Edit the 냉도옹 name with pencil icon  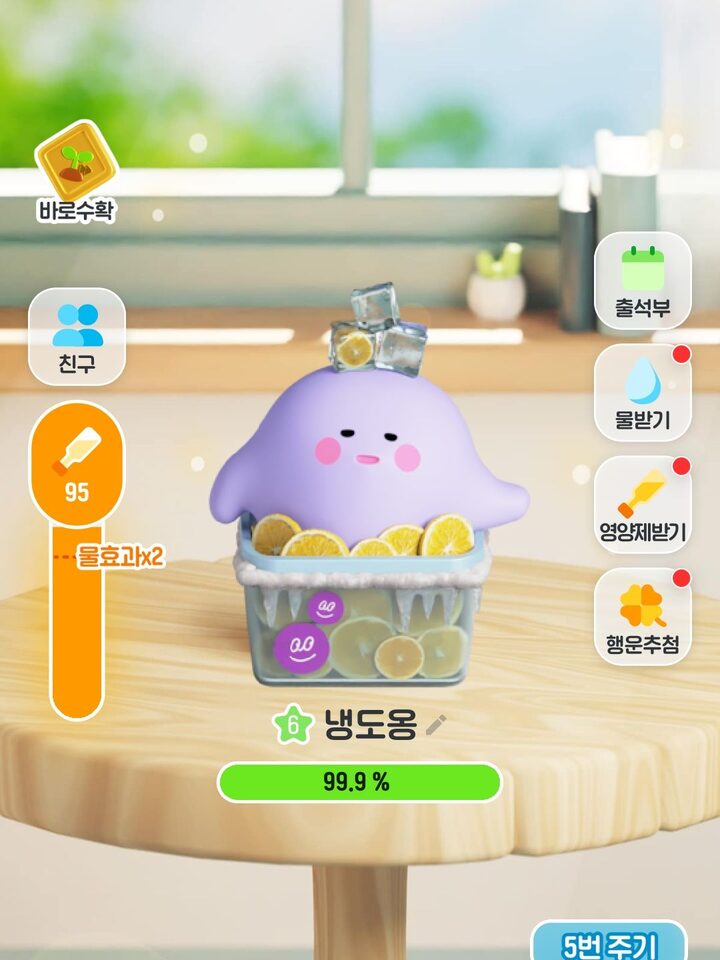click(x=434, y=725)
